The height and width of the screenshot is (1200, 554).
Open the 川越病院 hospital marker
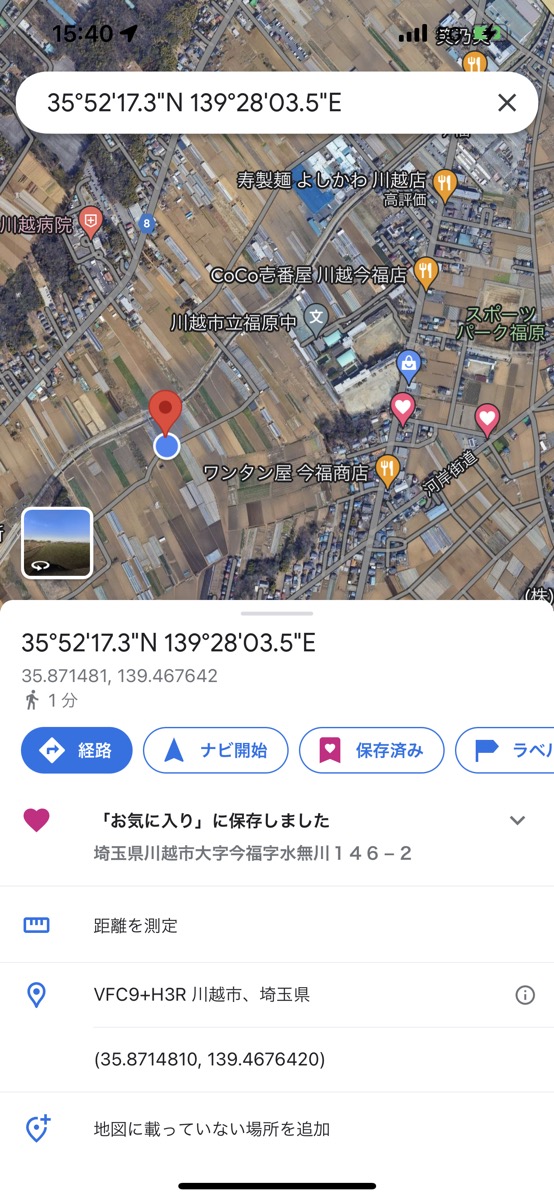pyautogui.click(x=91, y=222)
